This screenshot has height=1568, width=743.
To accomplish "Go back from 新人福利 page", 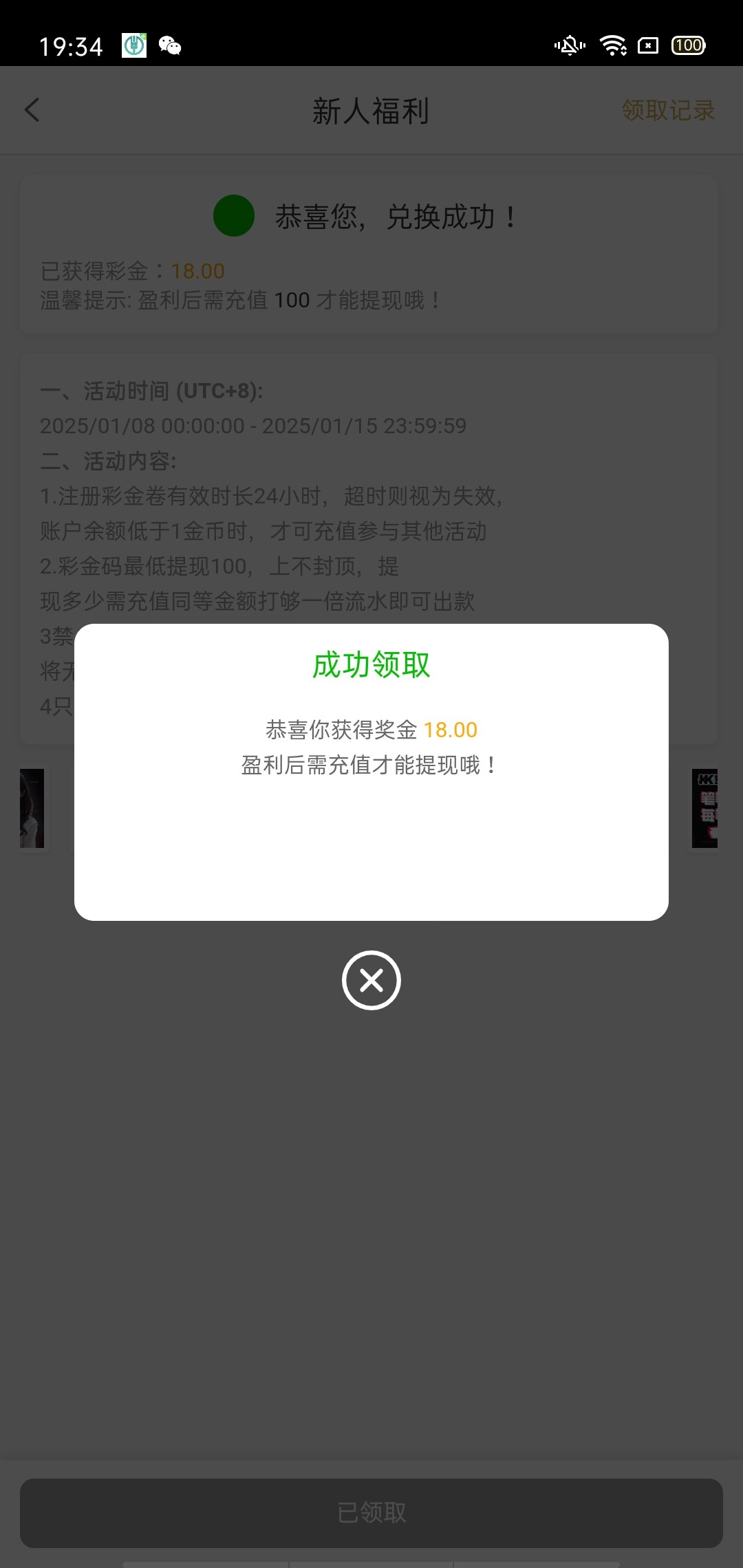I will pos(32,110).
